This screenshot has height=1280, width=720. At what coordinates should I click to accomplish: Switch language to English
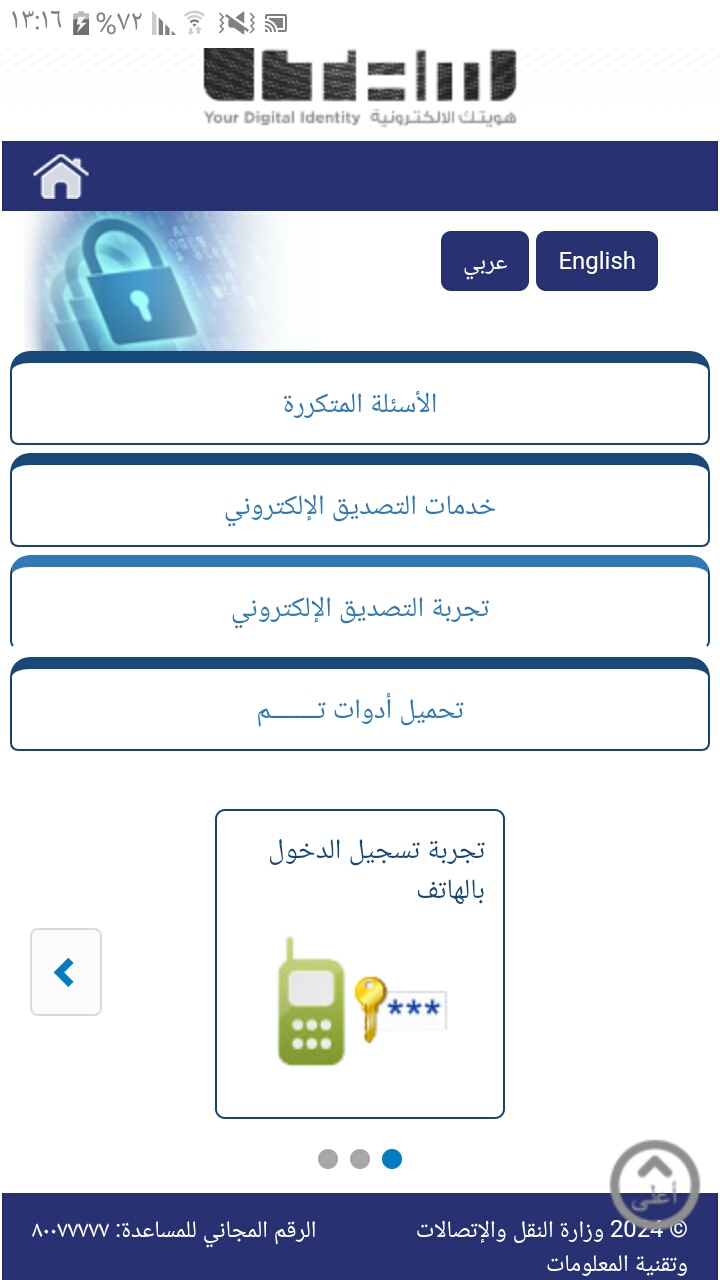597,261
